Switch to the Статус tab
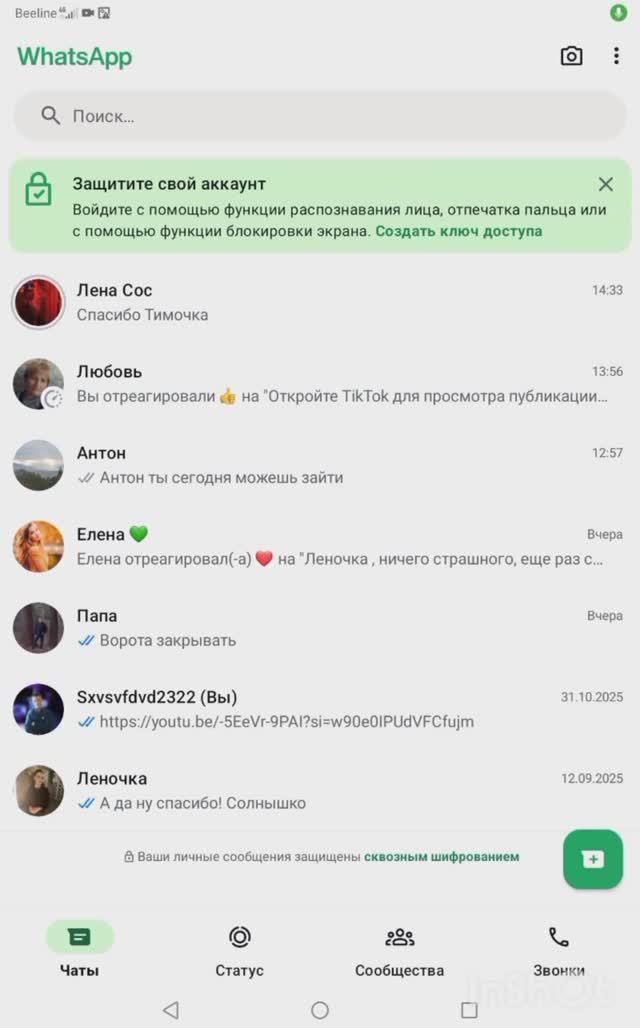 tap(239, 950)
